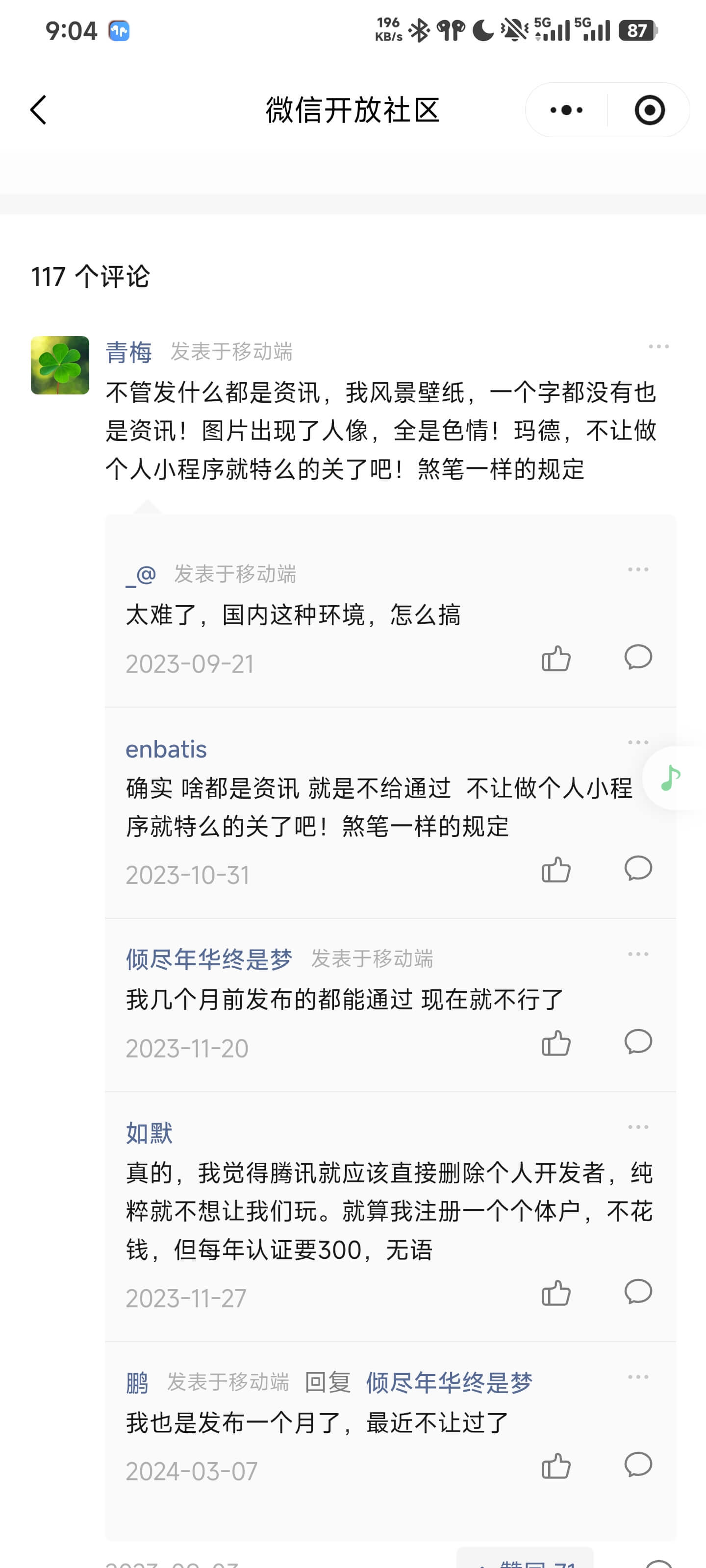706x1568 pixels.
Task: Reply to 鹏's comment
Action: [638, 1465]
